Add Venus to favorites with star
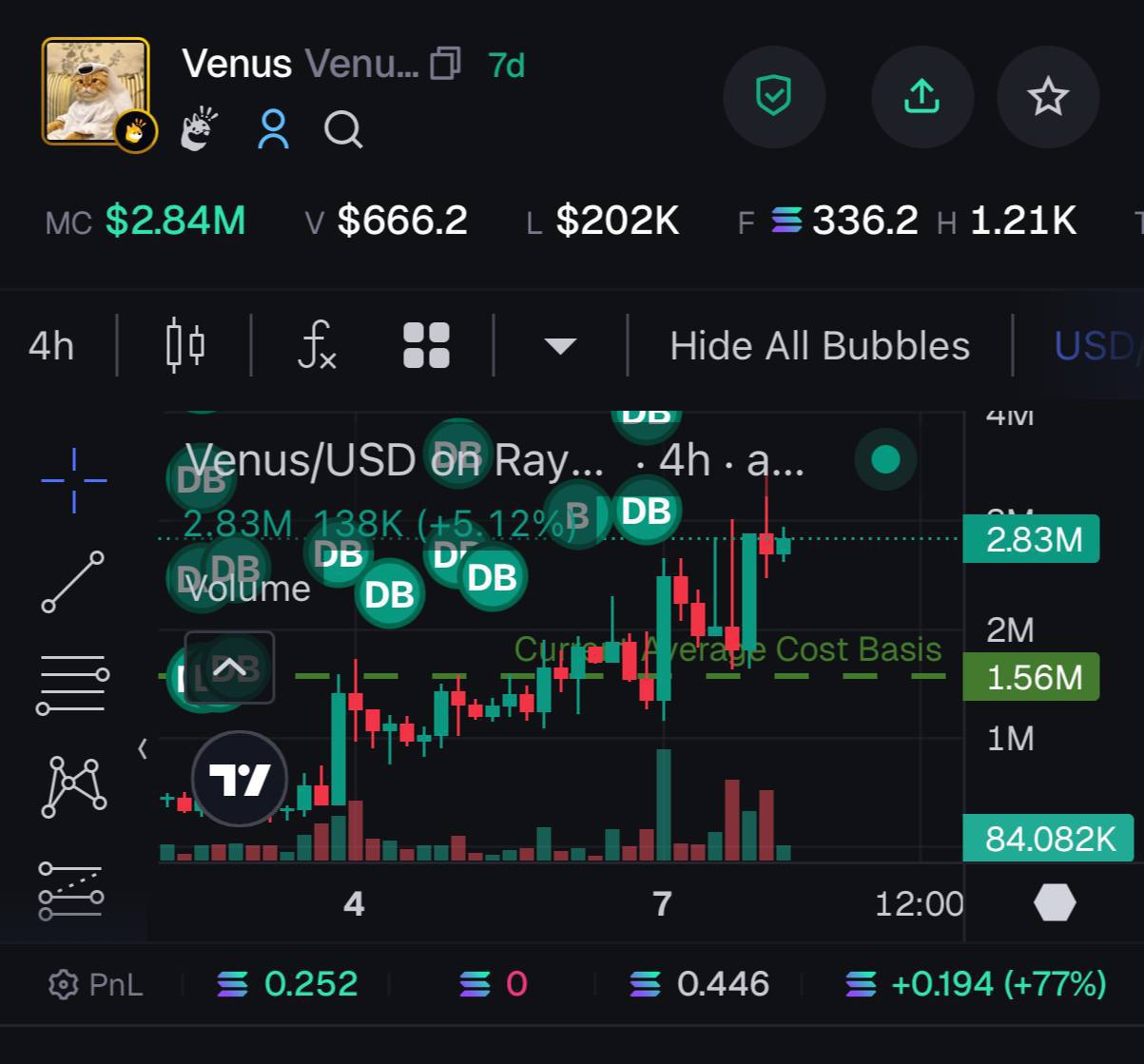The image size is (1144, 1064). [1048, 96]
